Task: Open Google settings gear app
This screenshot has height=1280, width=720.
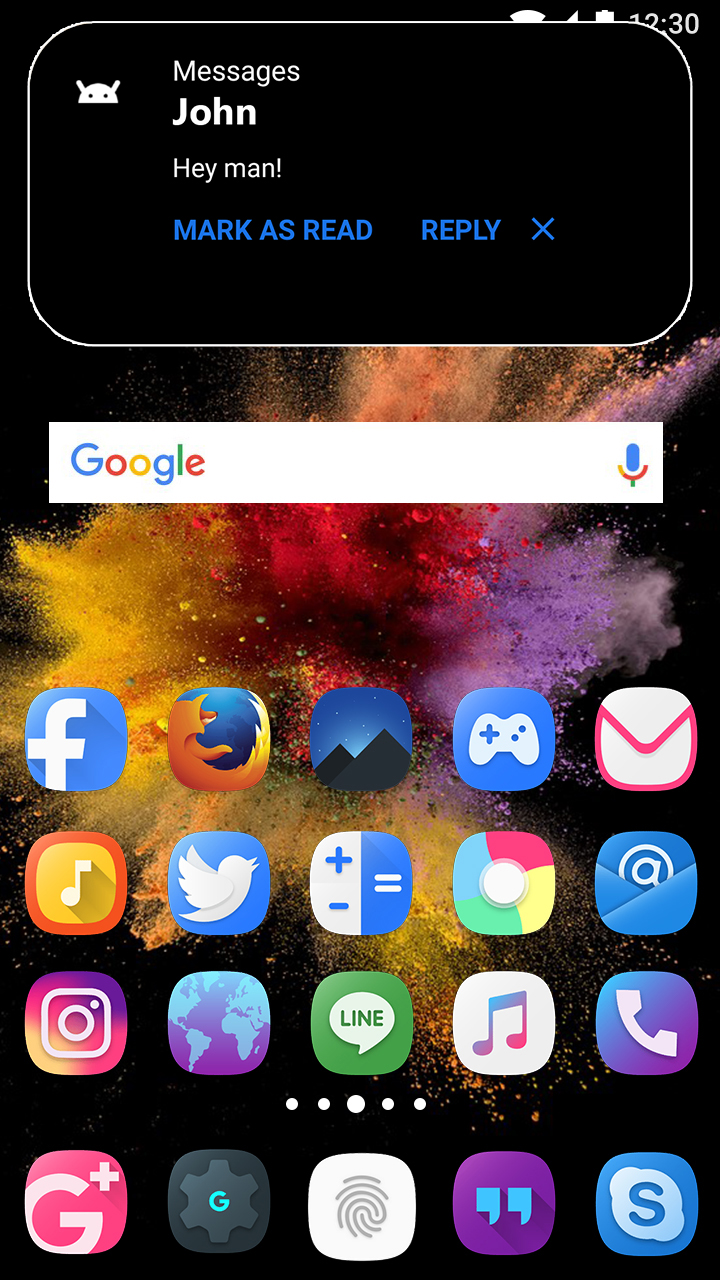Action: click(219, 1202)
